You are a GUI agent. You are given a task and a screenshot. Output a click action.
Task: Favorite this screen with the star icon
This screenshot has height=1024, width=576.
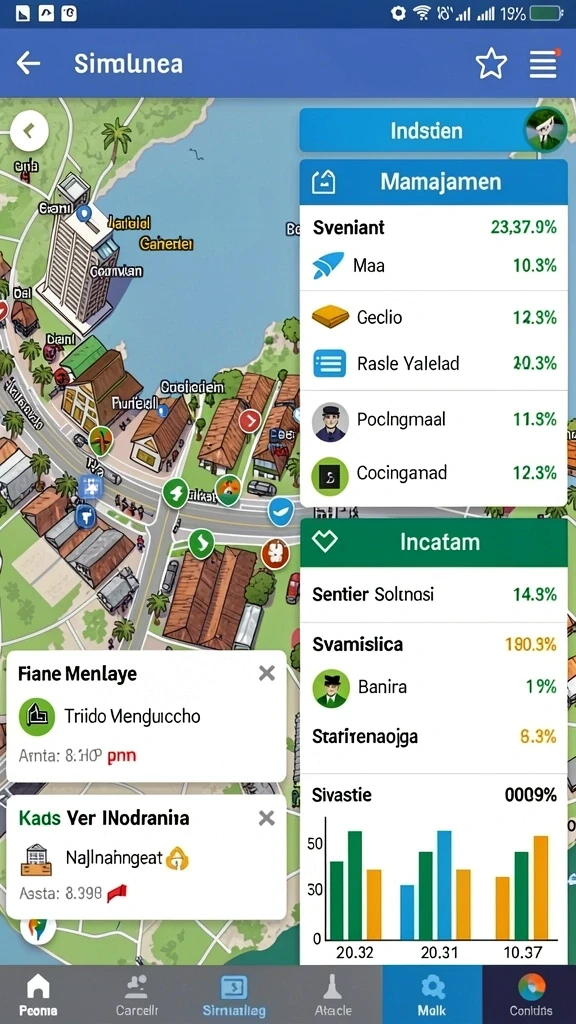pyautogui.click(x=491, y=63)
